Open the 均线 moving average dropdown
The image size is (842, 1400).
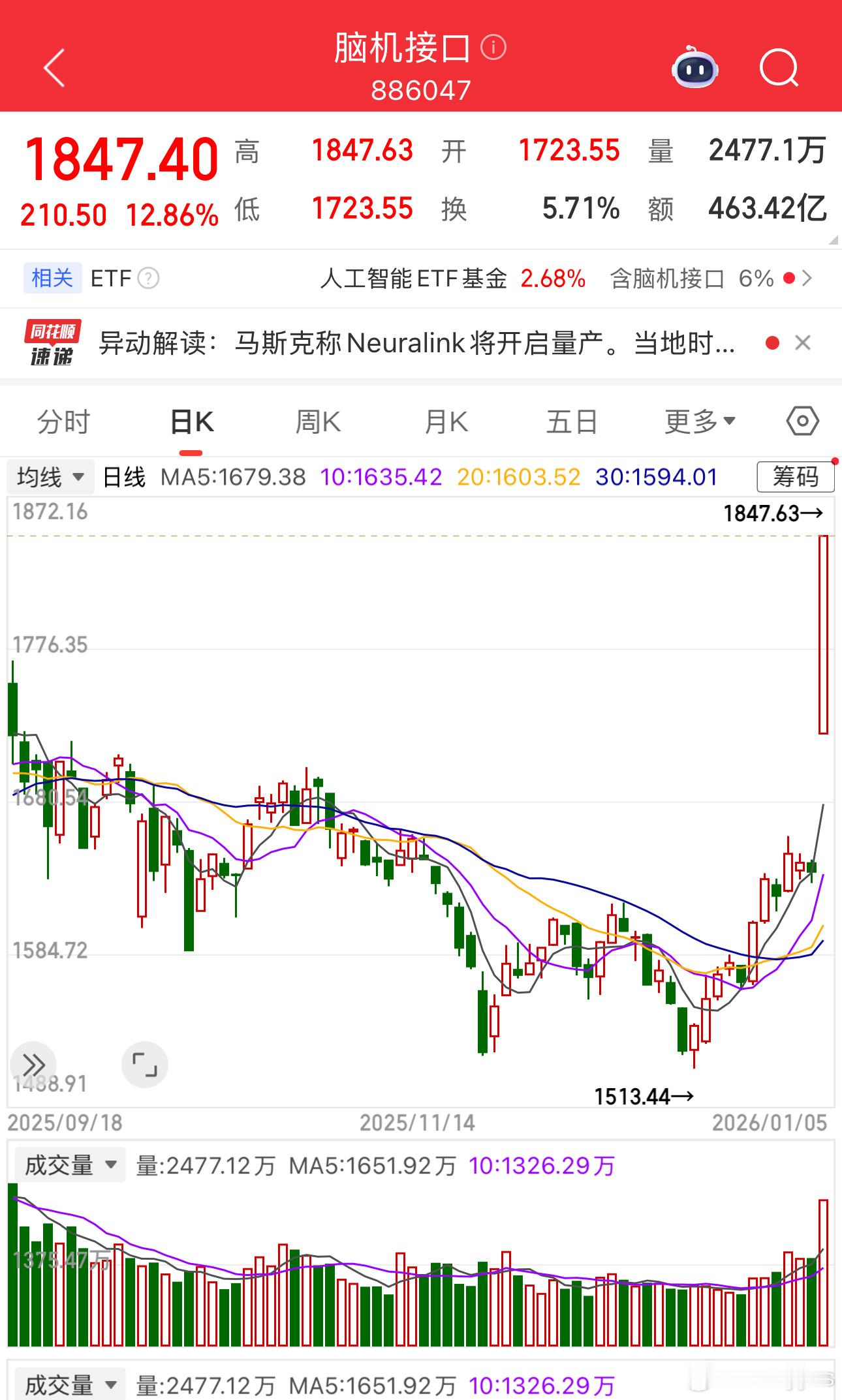pyautogui.click(x=50, y=476)
